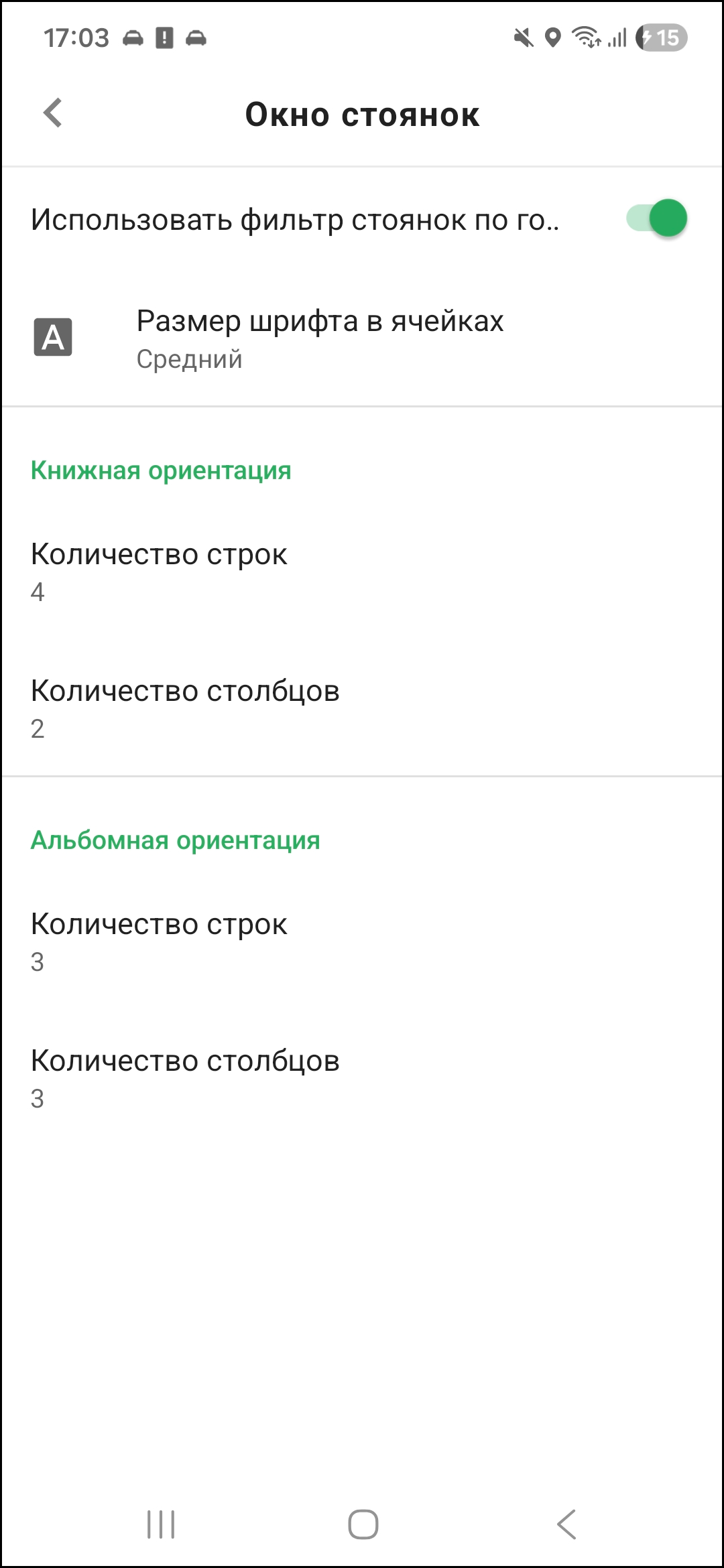Change Количество столбцов for Книжная ориентация

pos(185,708)
